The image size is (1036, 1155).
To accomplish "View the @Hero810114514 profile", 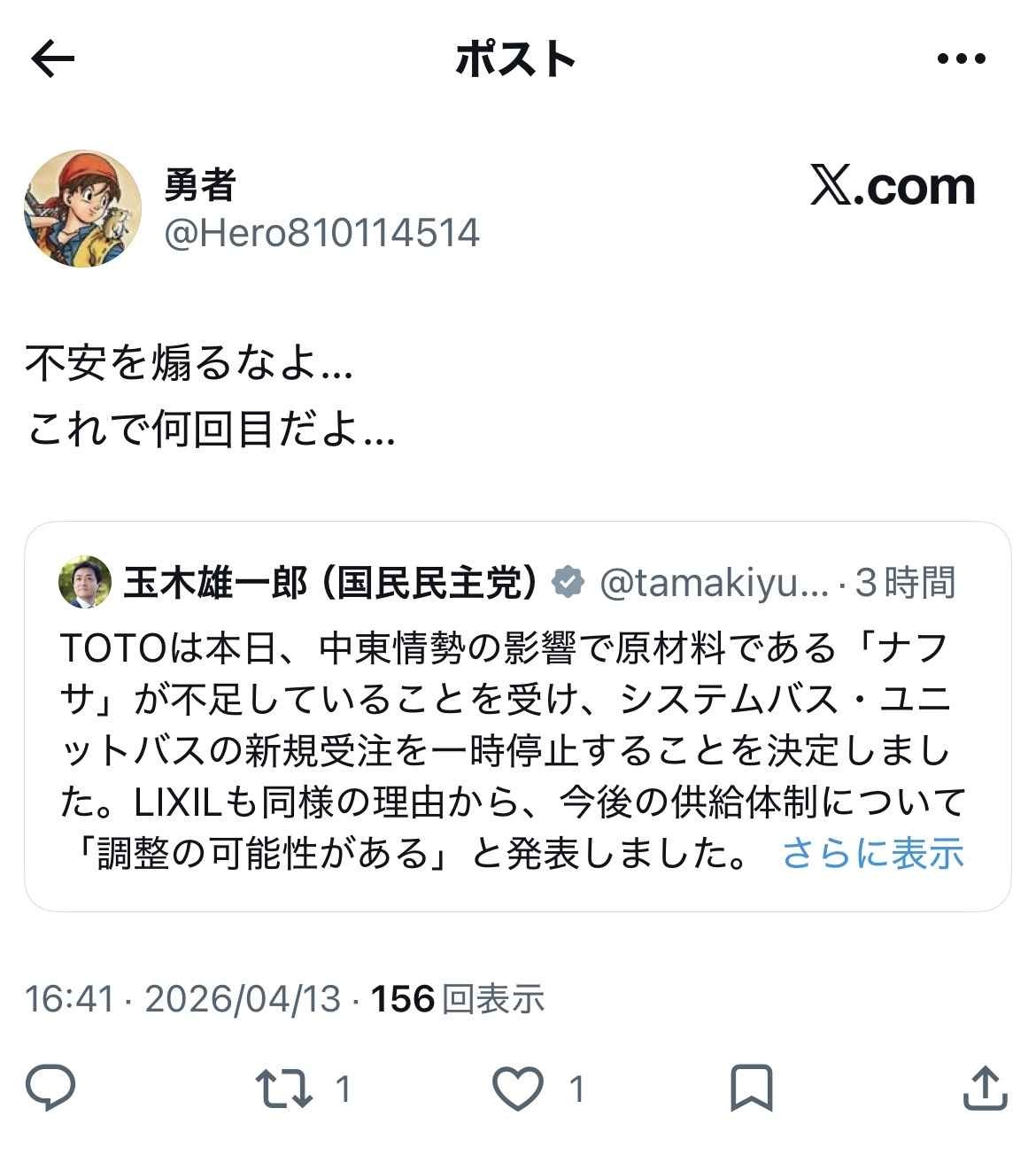I will (x=322, y=233).
